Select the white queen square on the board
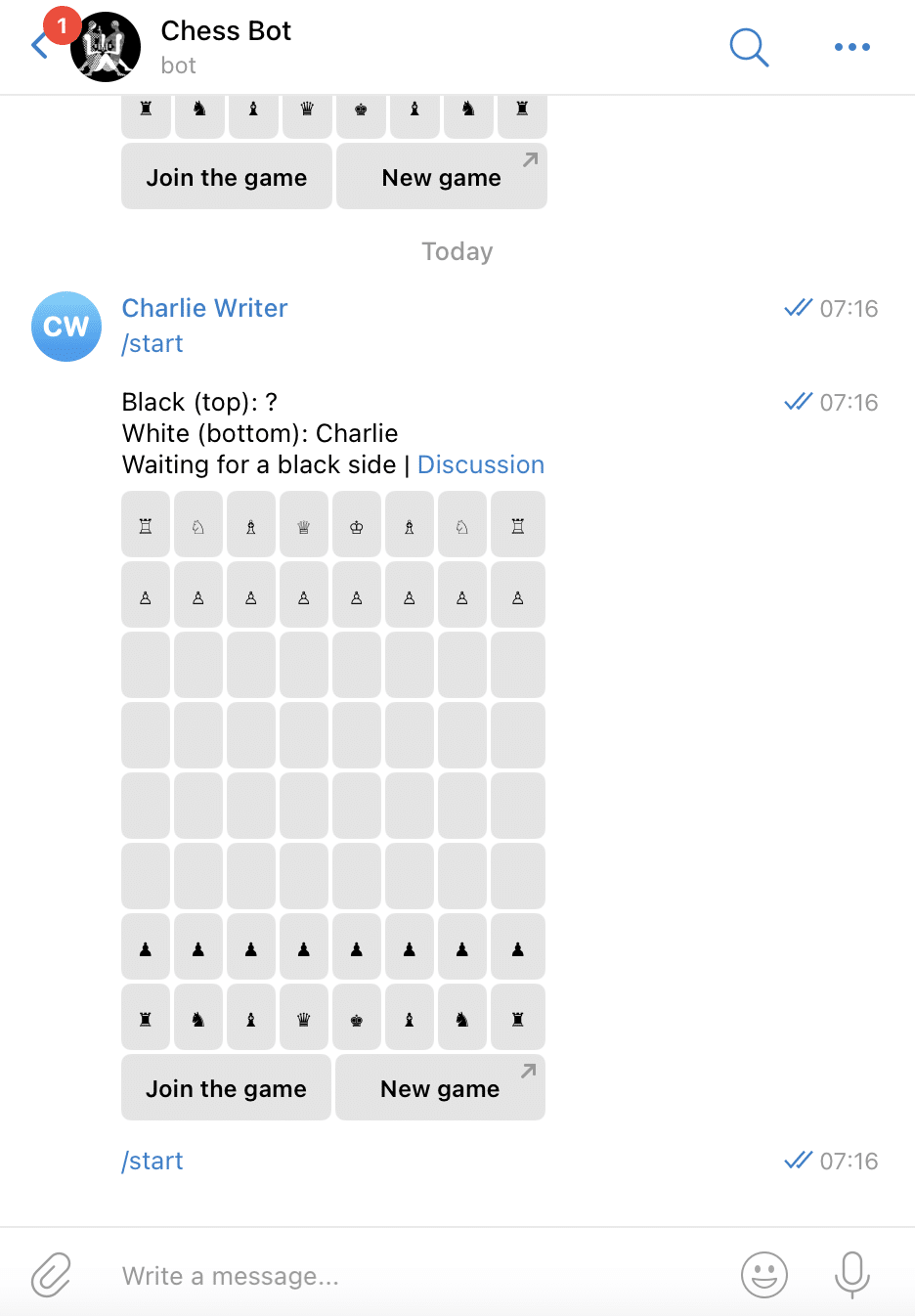 point(304,524)
